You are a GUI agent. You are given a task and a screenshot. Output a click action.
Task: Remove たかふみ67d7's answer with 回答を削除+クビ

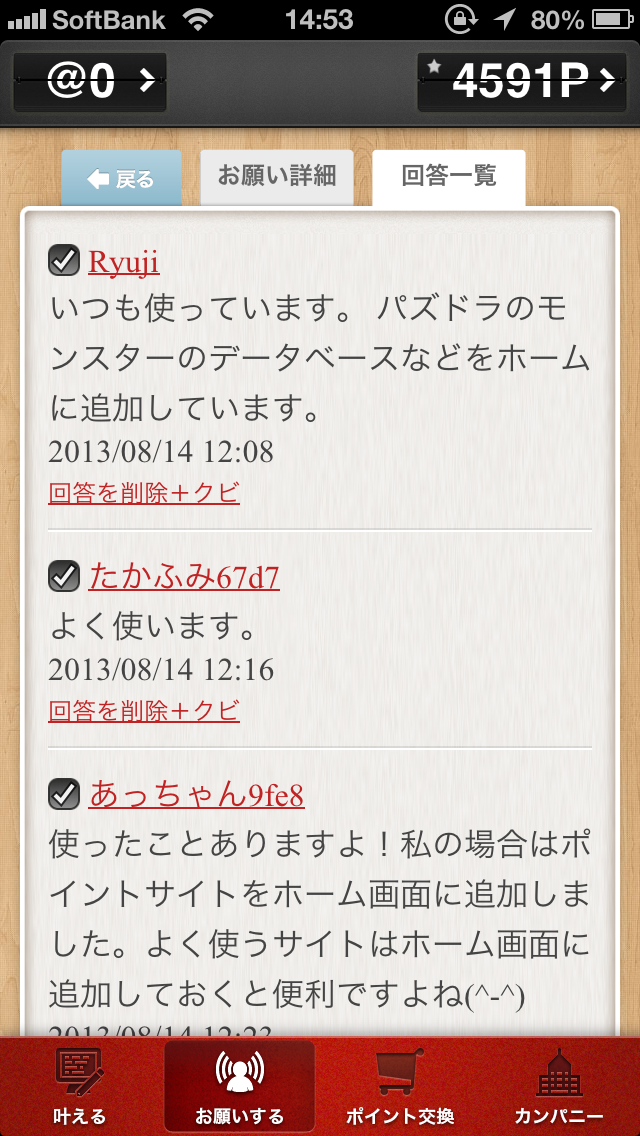click(144, 711)
